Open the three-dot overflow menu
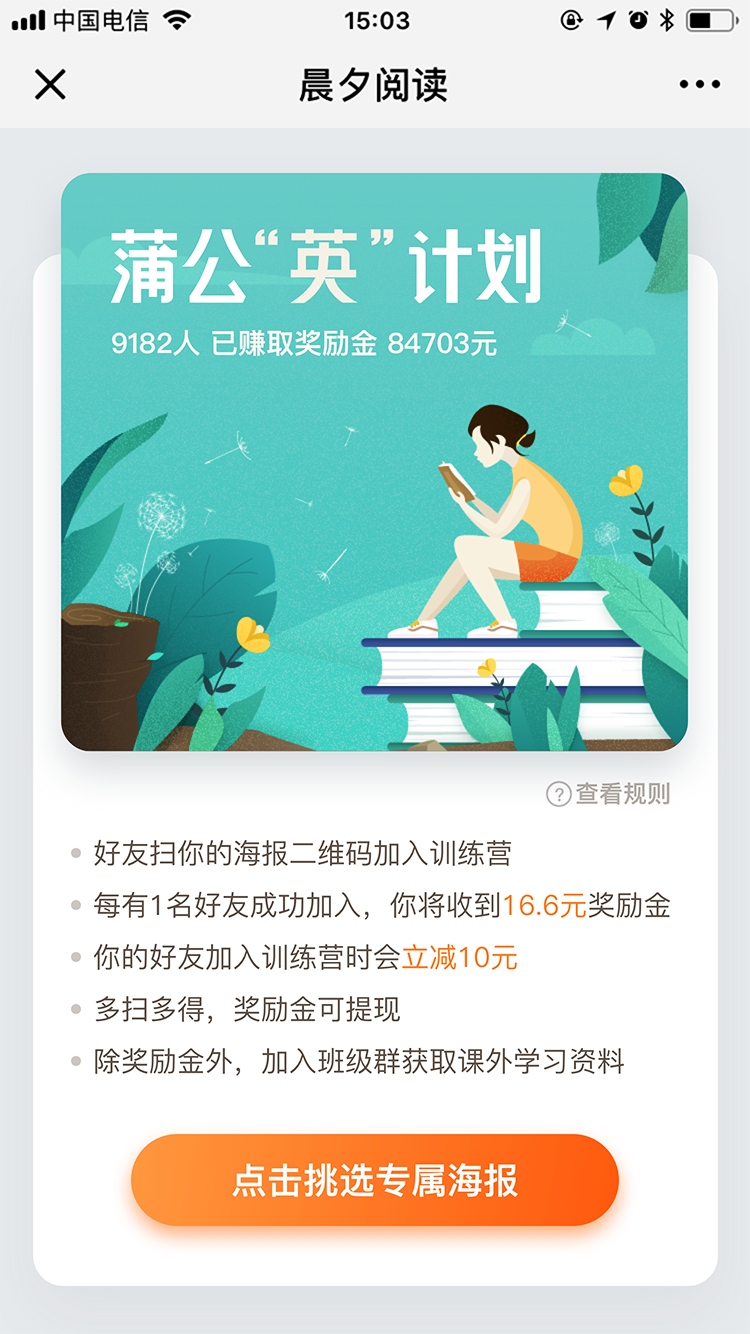This screenshot has width=750, height=1334. tap(700, 85)
